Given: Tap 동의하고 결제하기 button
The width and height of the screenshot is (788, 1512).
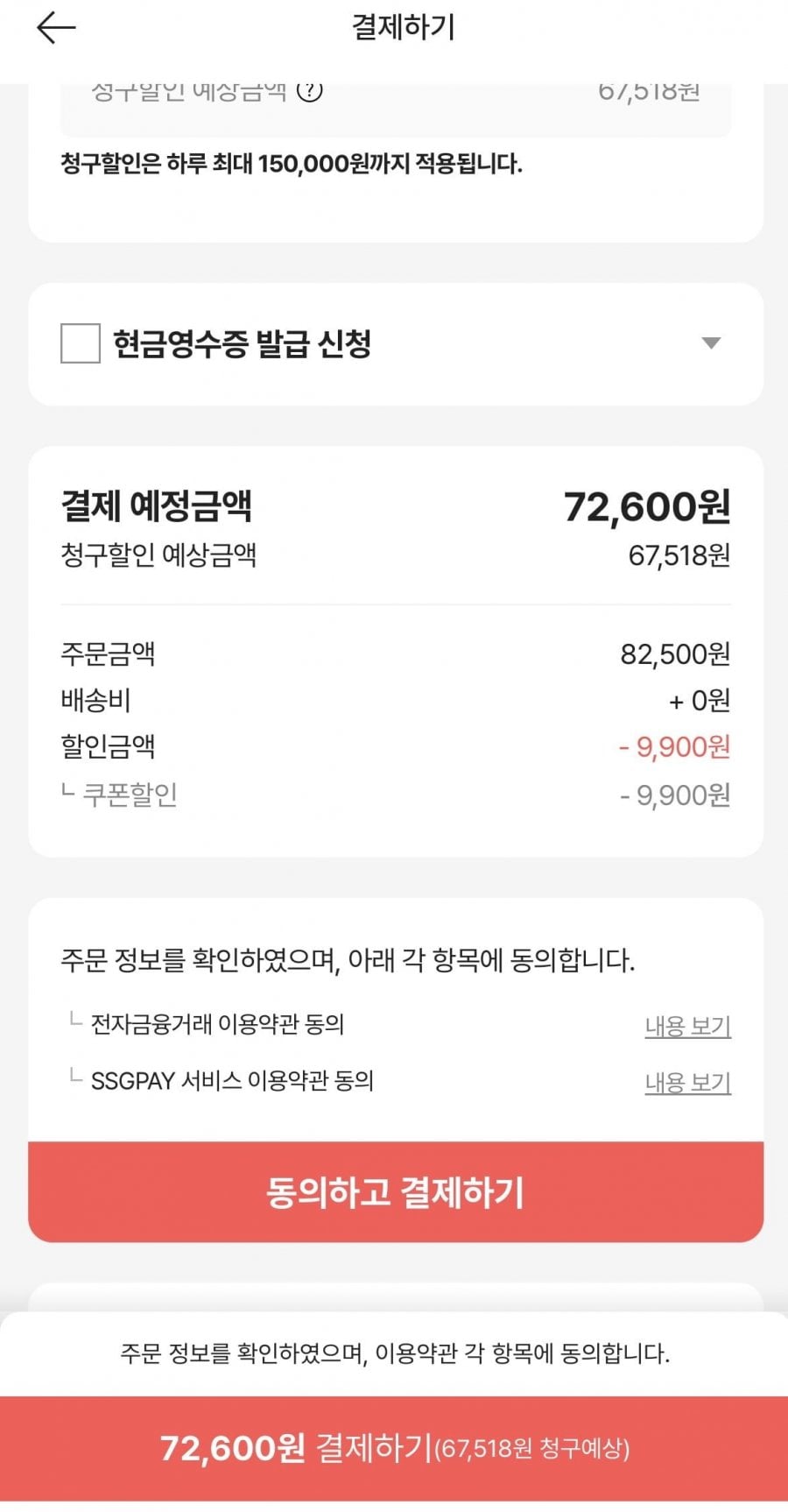Looking at the screenshot, I should coord(395,1192).
